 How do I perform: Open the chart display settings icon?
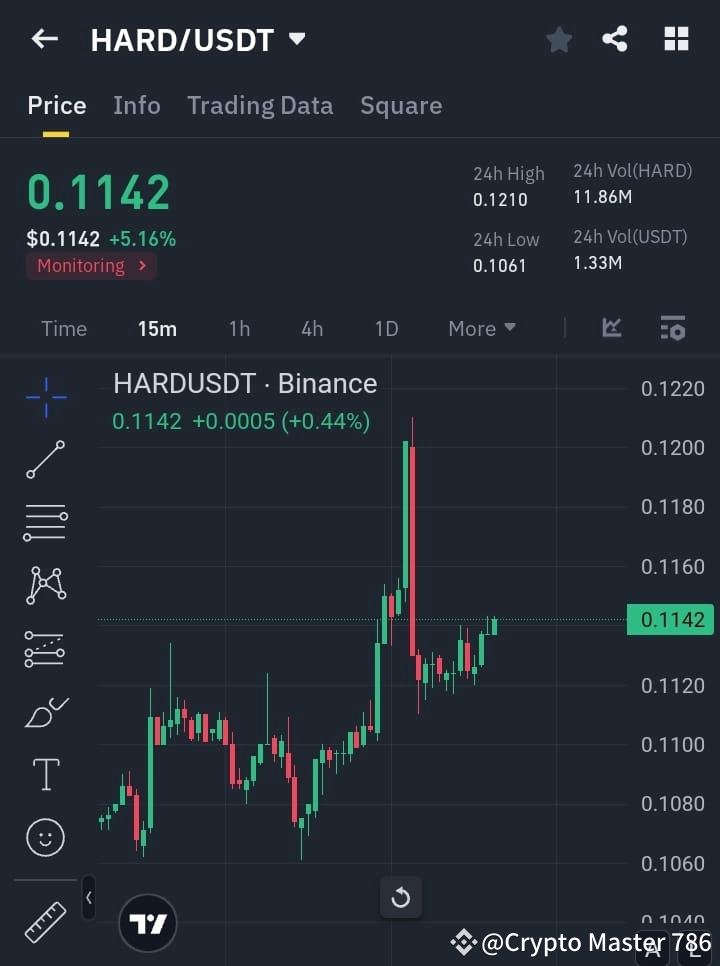coord(672,328)
